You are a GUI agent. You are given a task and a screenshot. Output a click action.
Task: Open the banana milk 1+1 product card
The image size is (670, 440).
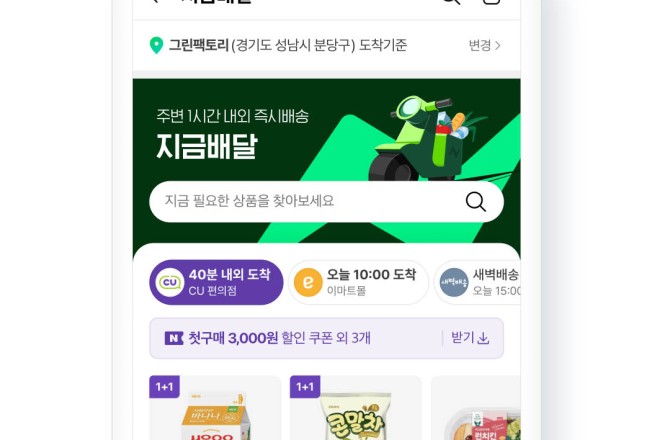pyautogui.click(x=214, y=412)
